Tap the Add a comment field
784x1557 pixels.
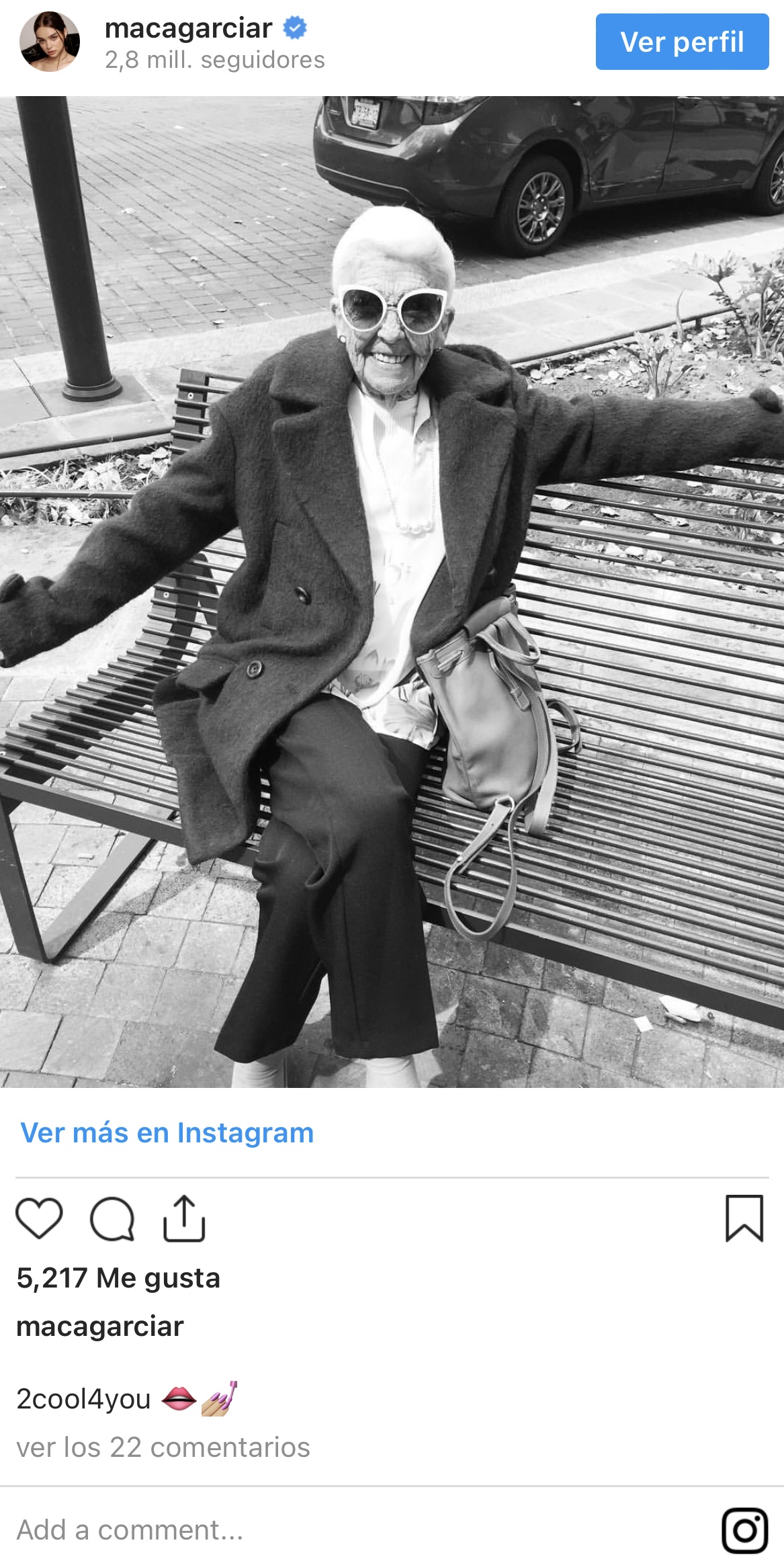[269, 1529]
